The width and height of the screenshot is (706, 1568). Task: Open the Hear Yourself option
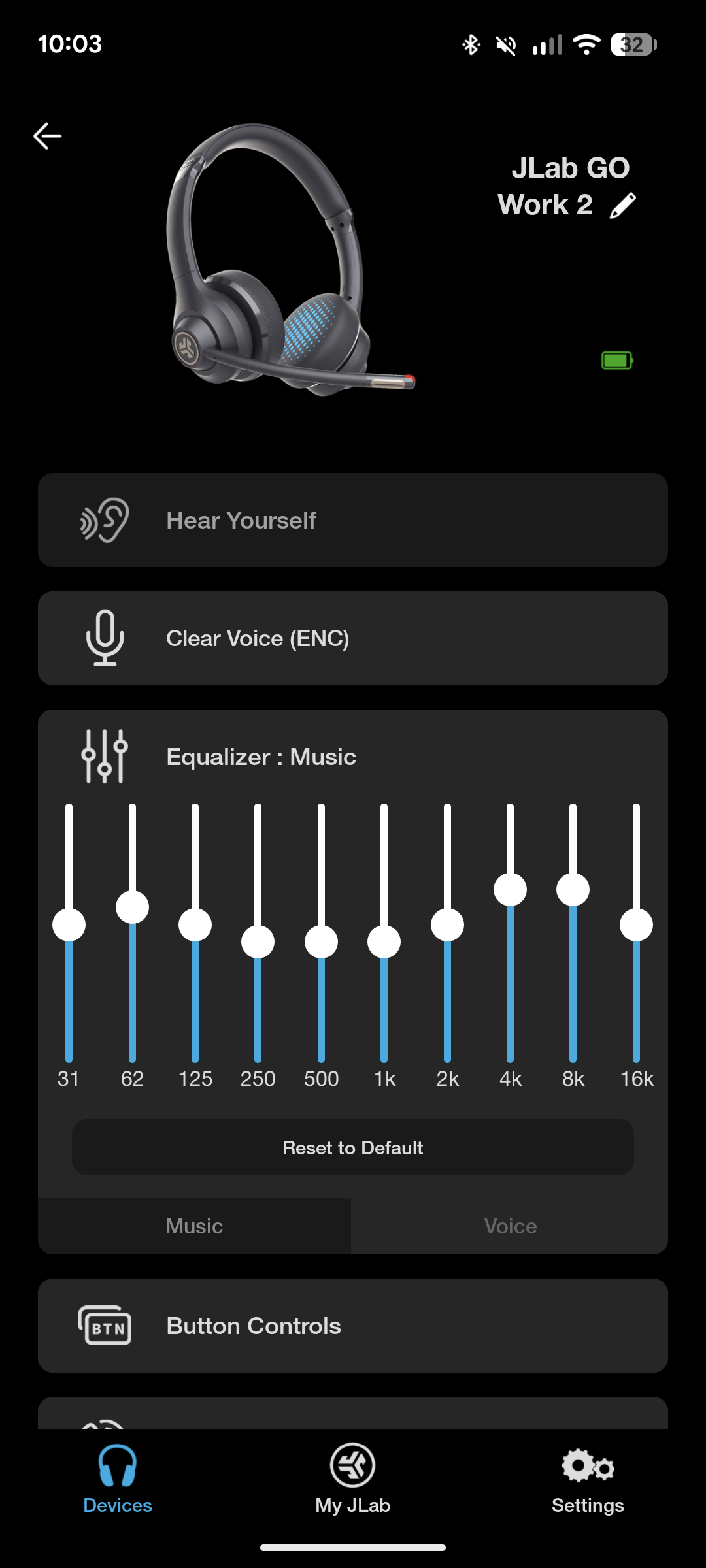coord(353,520)
